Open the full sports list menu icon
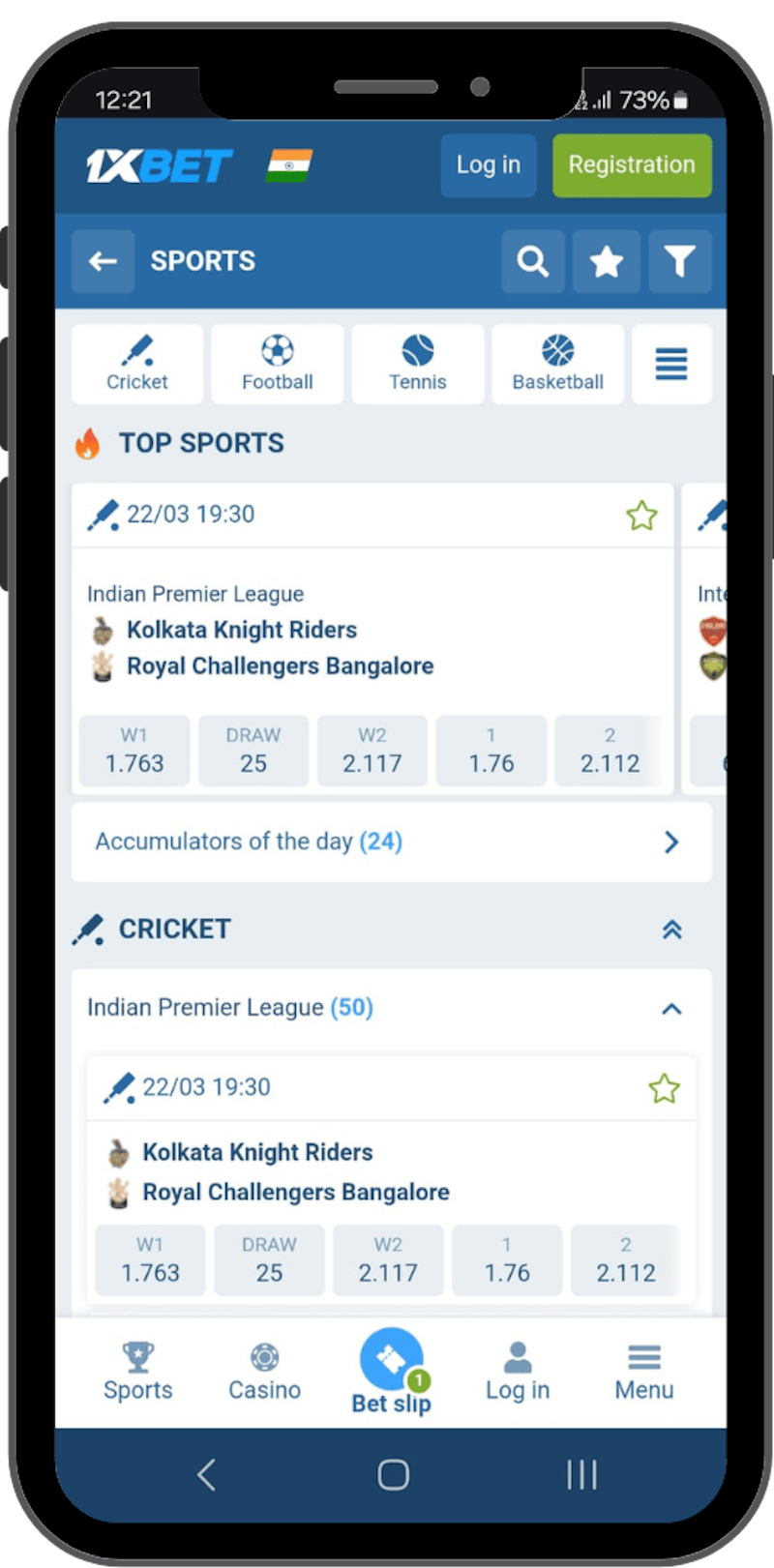This screenshot has height=1568, width=774. (x=671, y=364)
